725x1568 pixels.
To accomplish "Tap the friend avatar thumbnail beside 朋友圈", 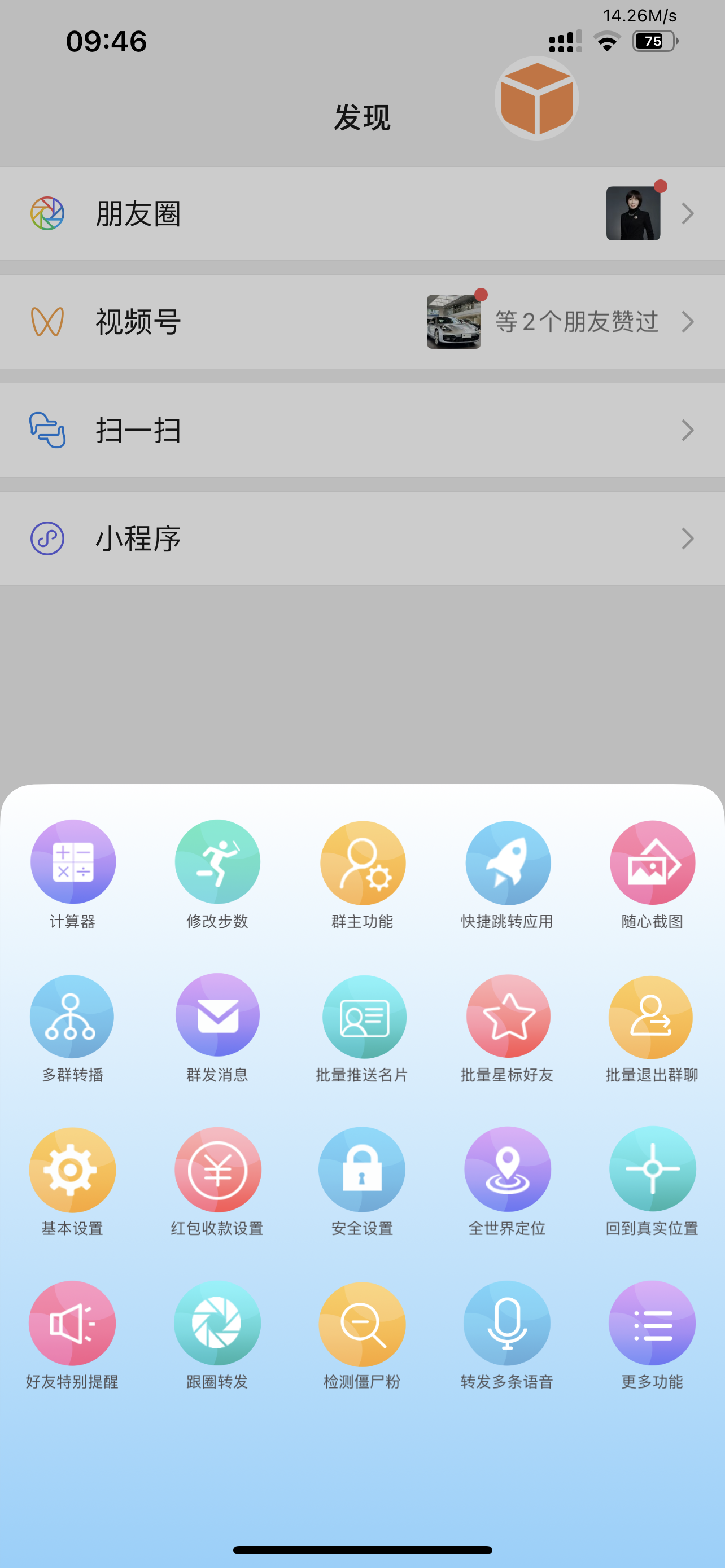I will (633, 214).
